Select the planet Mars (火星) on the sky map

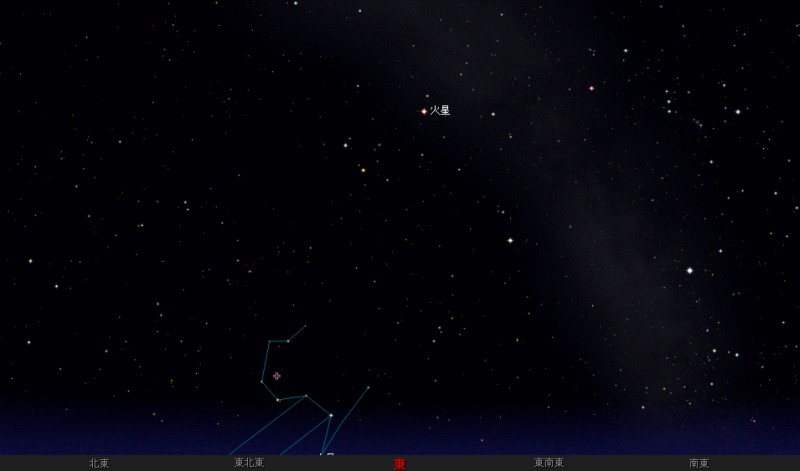click(424, 111)
